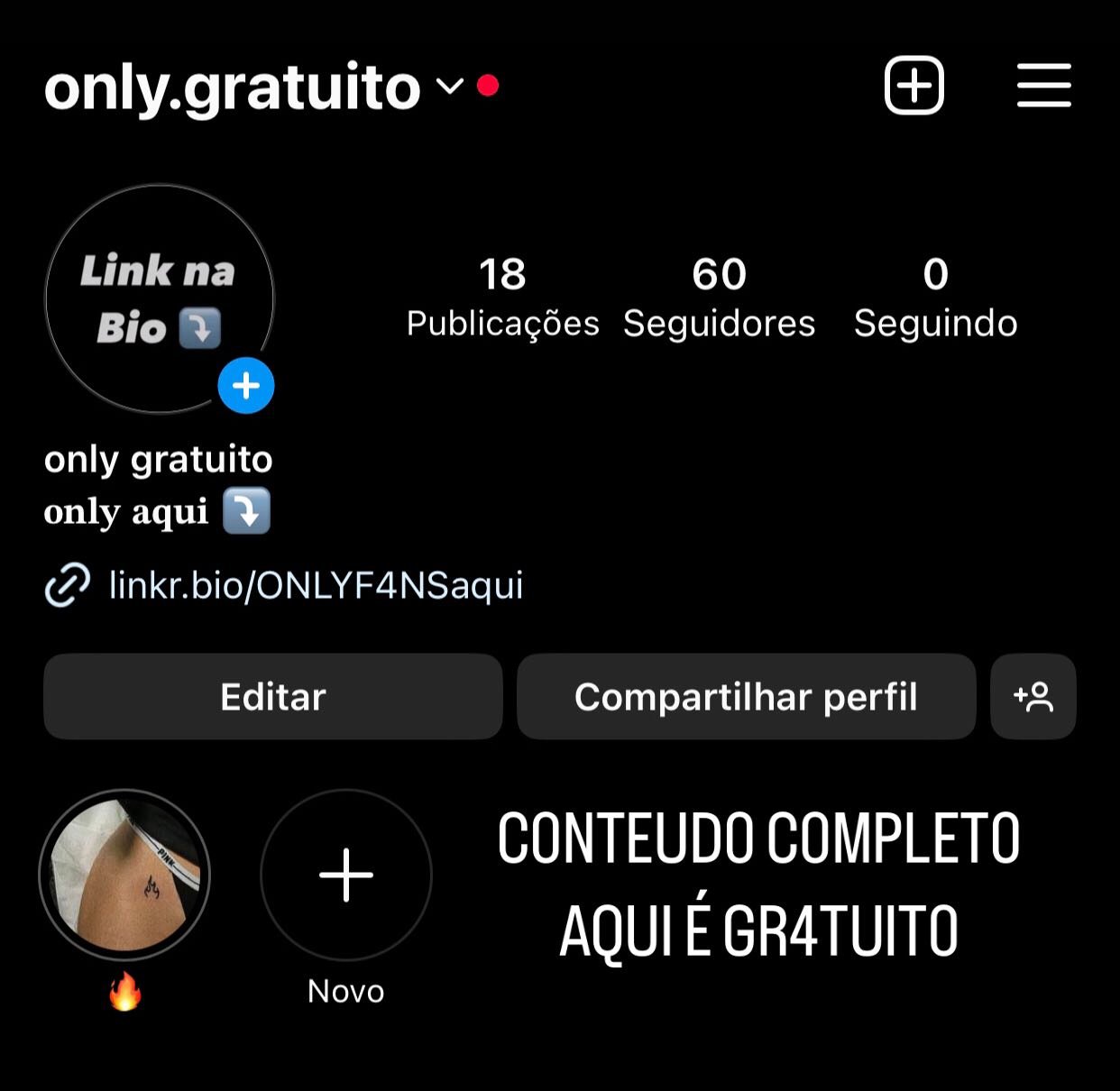Image resolution: width=1120 pixels, height=1091 pixels.
Task: Open the linkr.bio/ONLYF4NSaqui link
Action: (316, 585)
